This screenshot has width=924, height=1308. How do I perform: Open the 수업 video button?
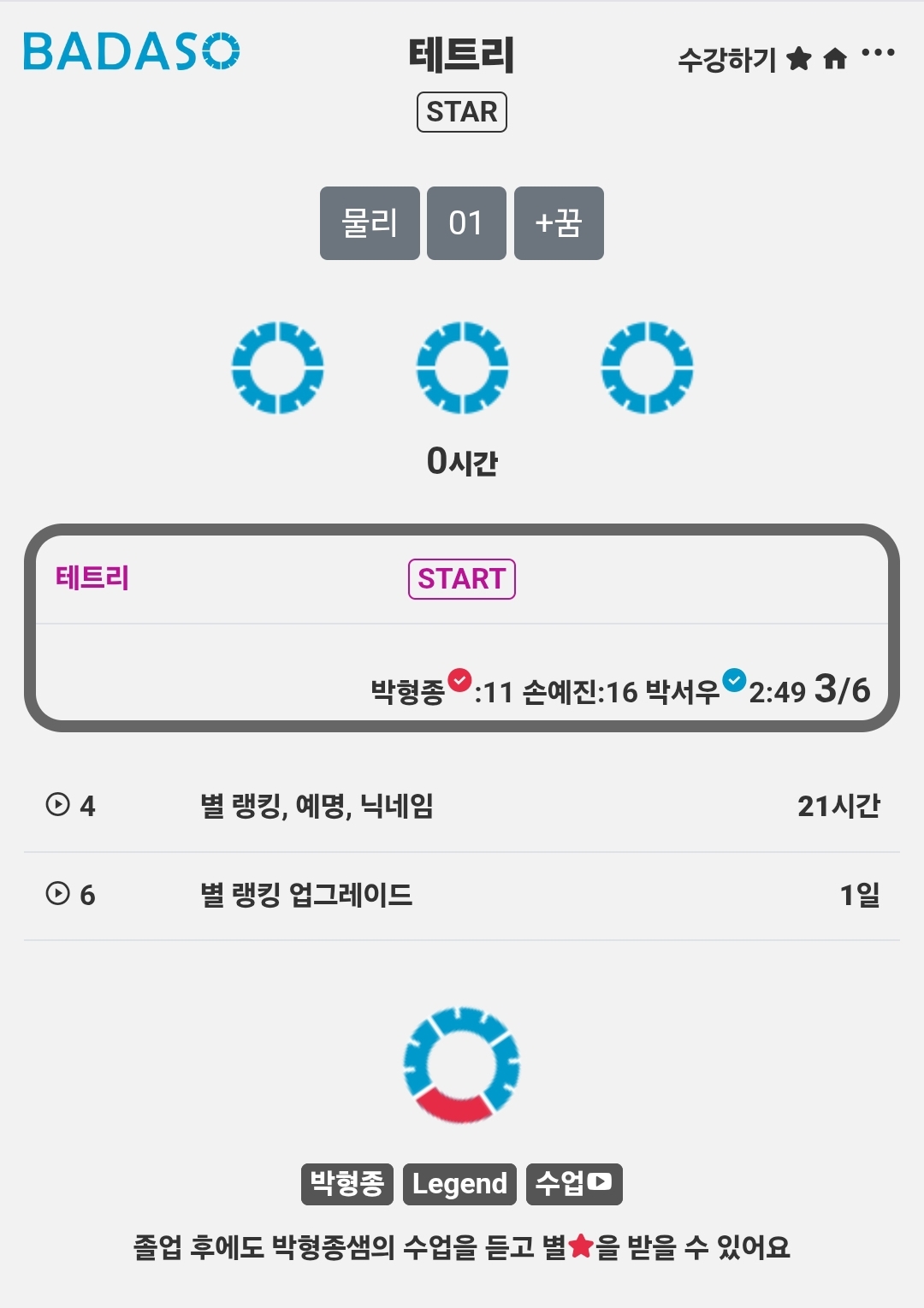click(574, 1184)
